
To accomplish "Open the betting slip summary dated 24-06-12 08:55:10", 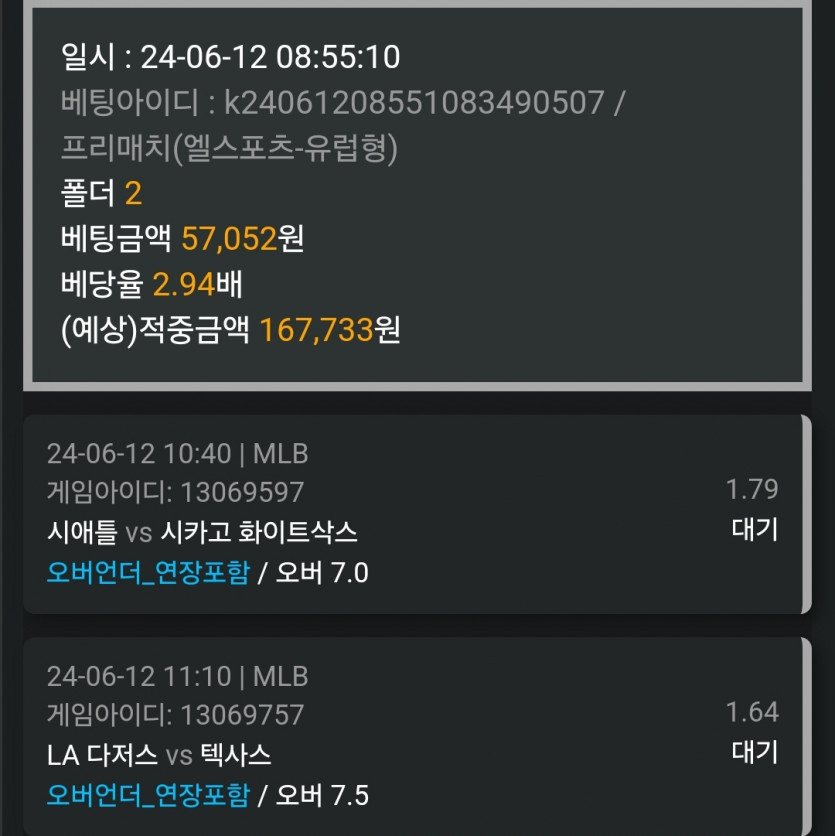I will point(415,195).
